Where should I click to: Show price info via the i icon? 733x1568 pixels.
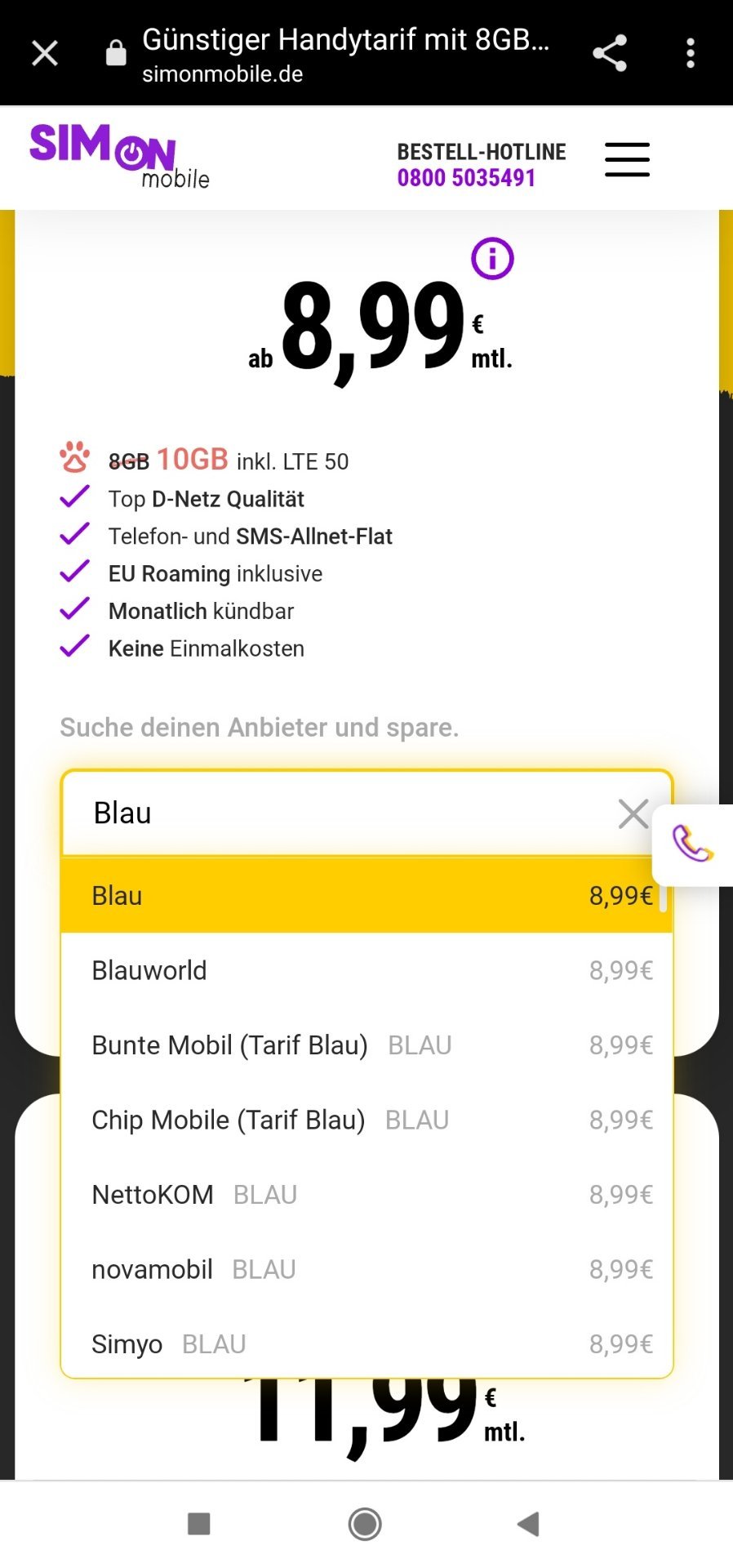click(492, 259)
